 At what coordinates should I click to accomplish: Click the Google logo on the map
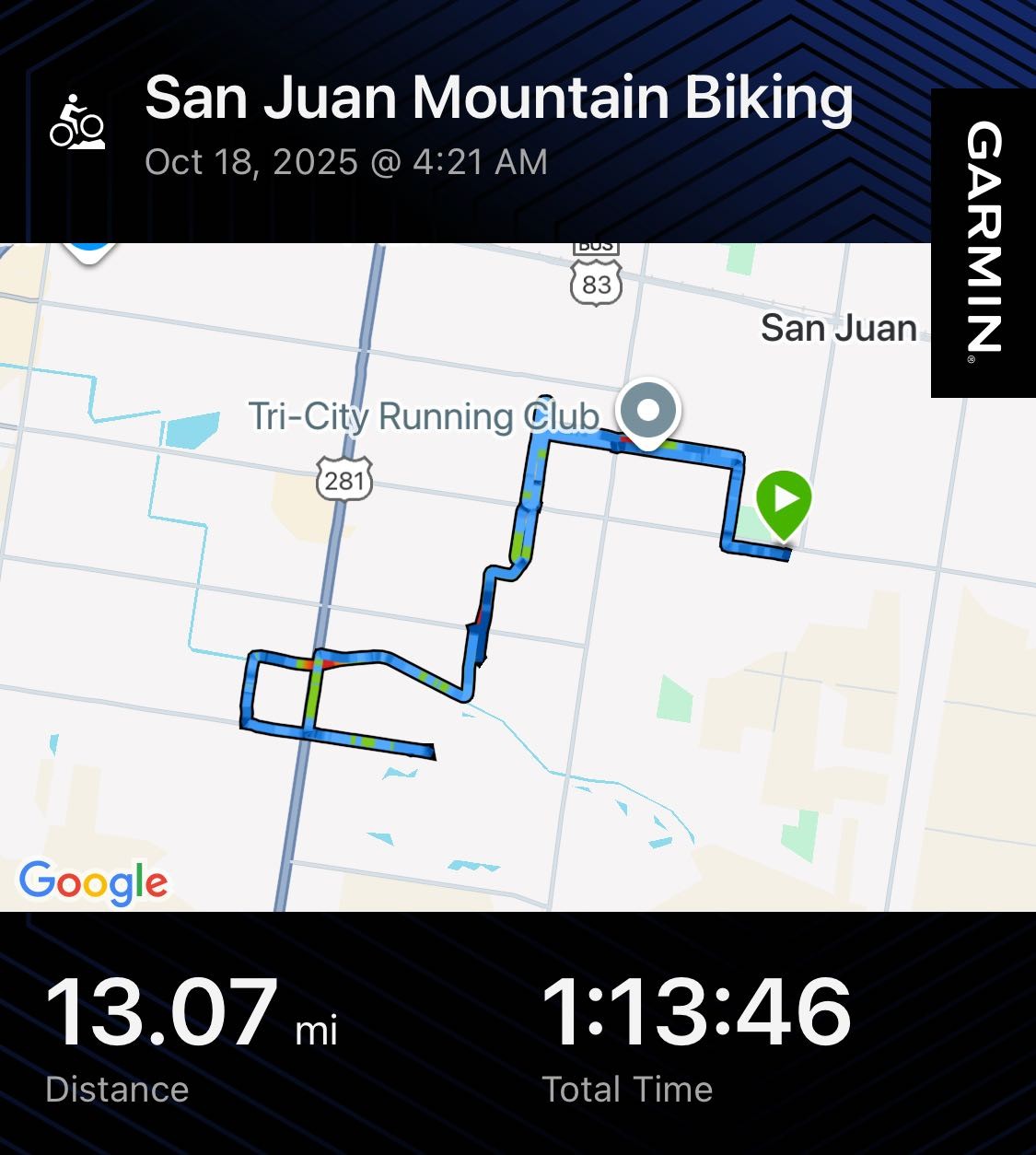[x=92, y=882]
